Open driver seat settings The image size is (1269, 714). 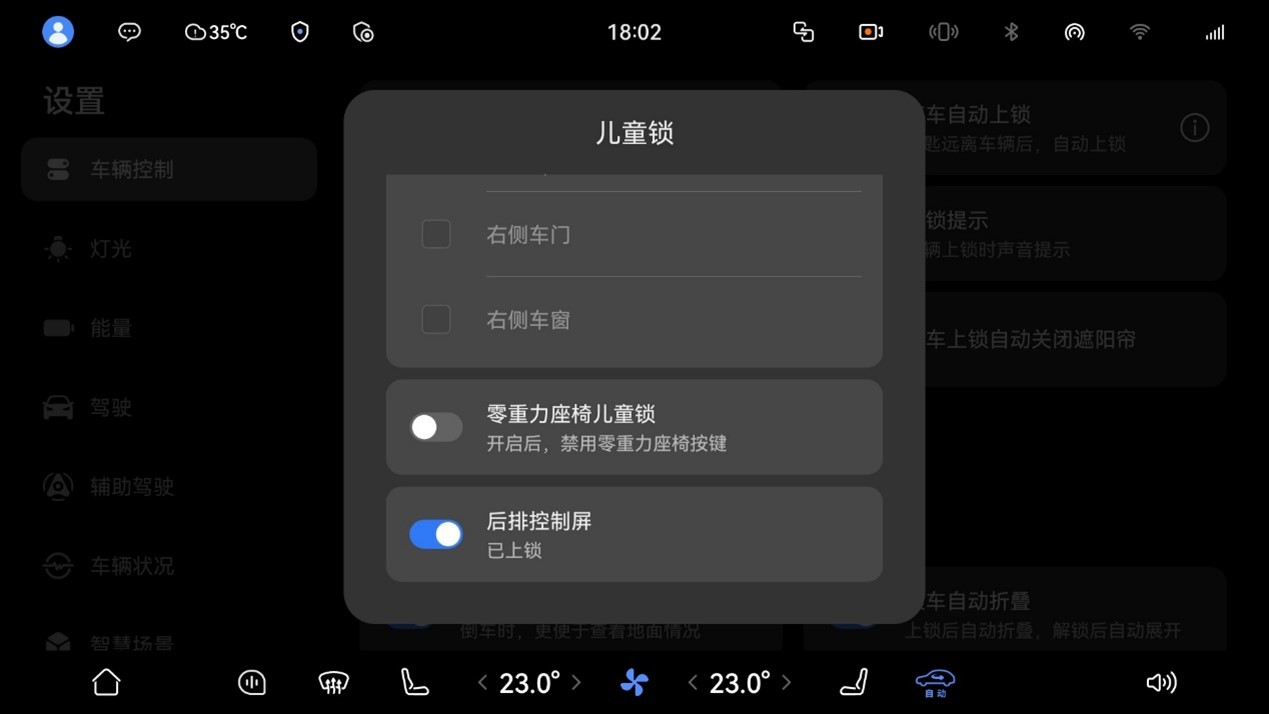(414, 682)
